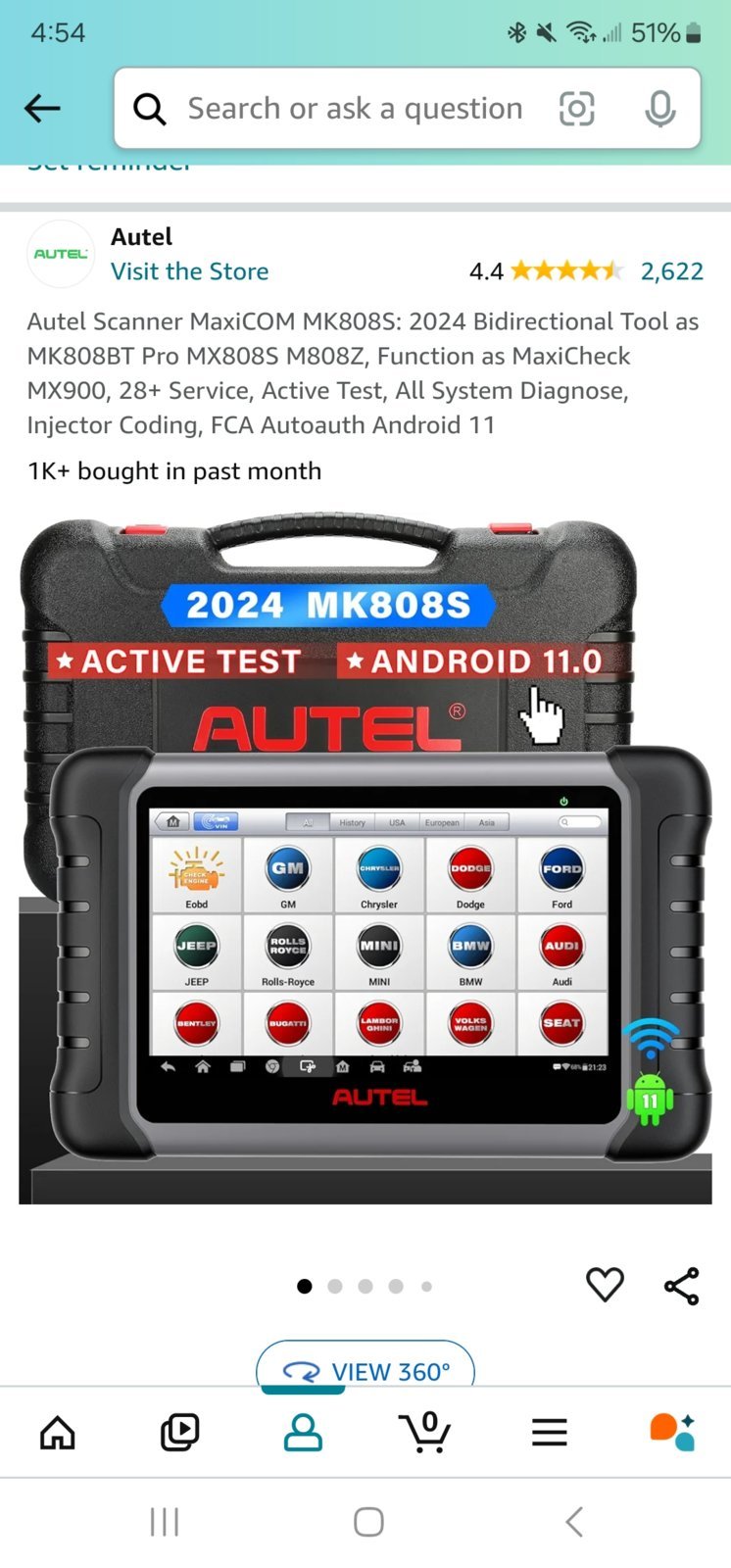
Task: Open the VIEW 360° button
Action: 365,1370
